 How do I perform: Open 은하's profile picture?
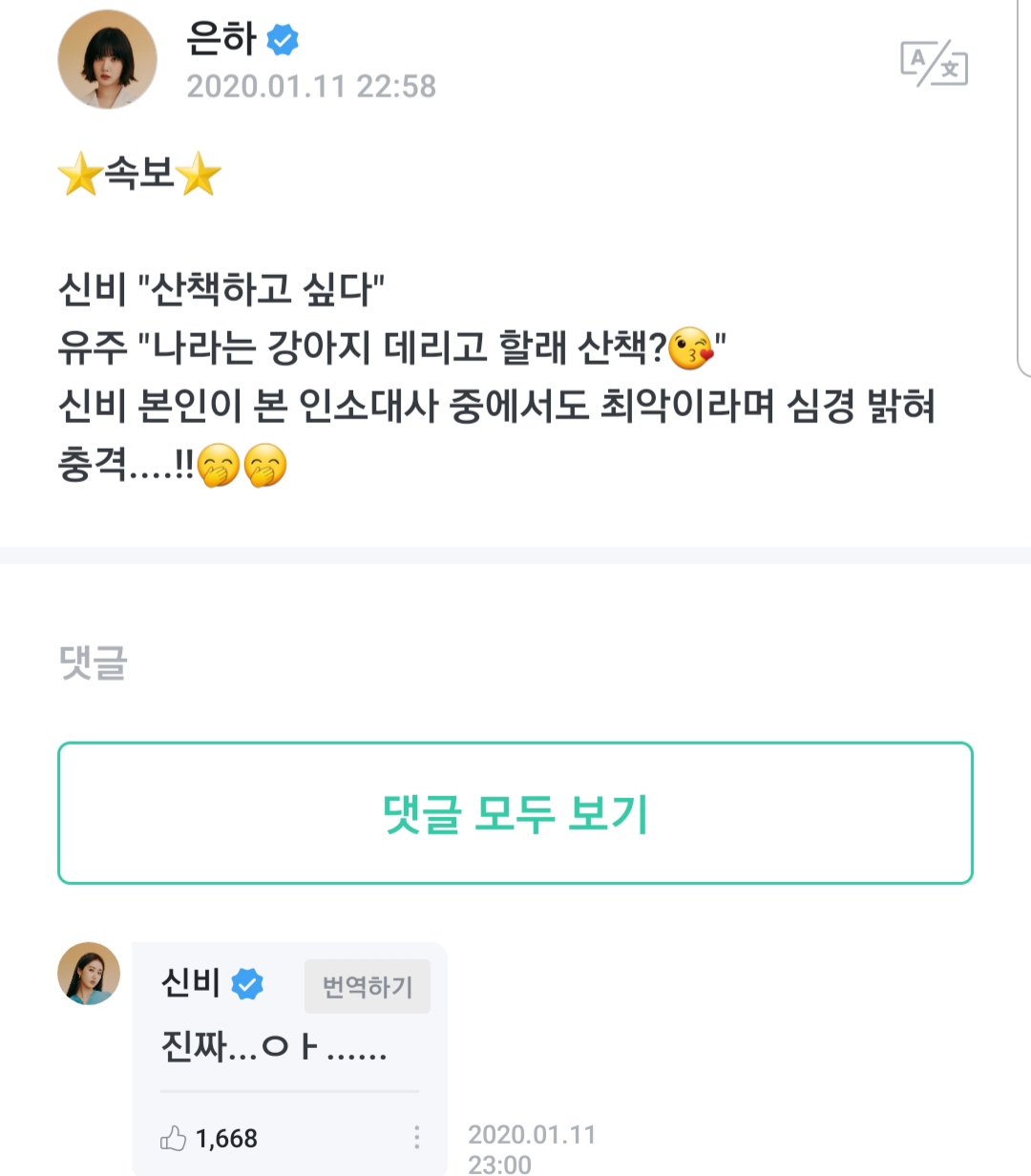[x=106, y=58]
